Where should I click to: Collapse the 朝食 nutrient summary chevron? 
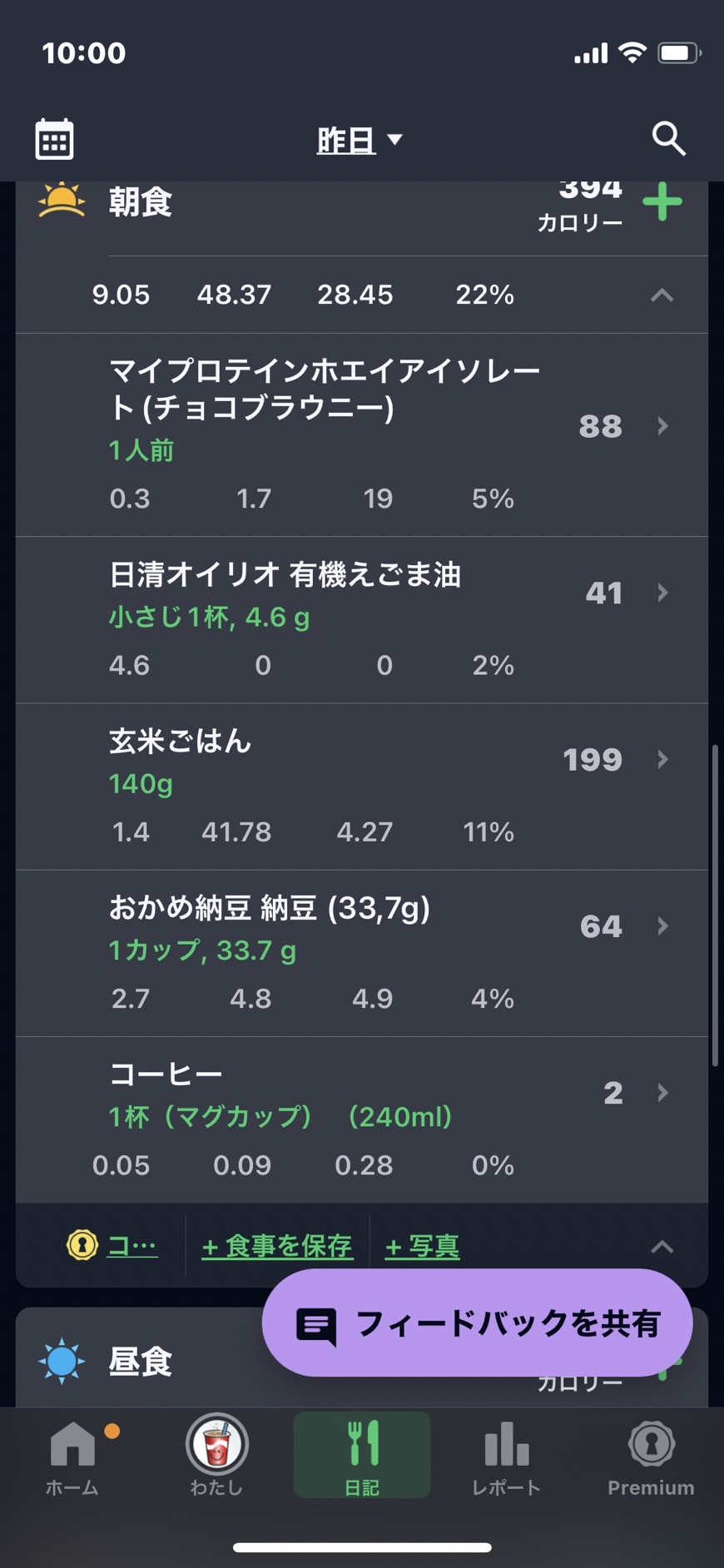tap(662, 295)
